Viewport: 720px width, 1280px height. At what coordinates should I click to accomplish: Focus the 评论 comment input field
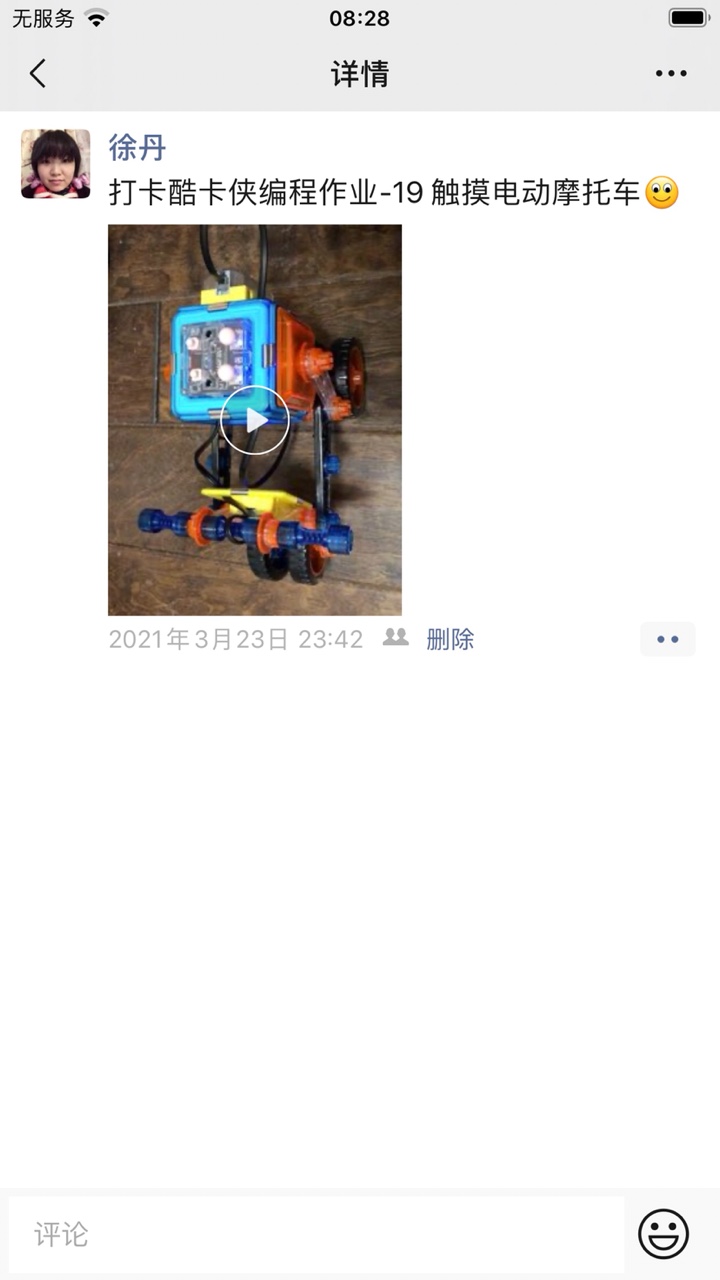(316, 1234)
